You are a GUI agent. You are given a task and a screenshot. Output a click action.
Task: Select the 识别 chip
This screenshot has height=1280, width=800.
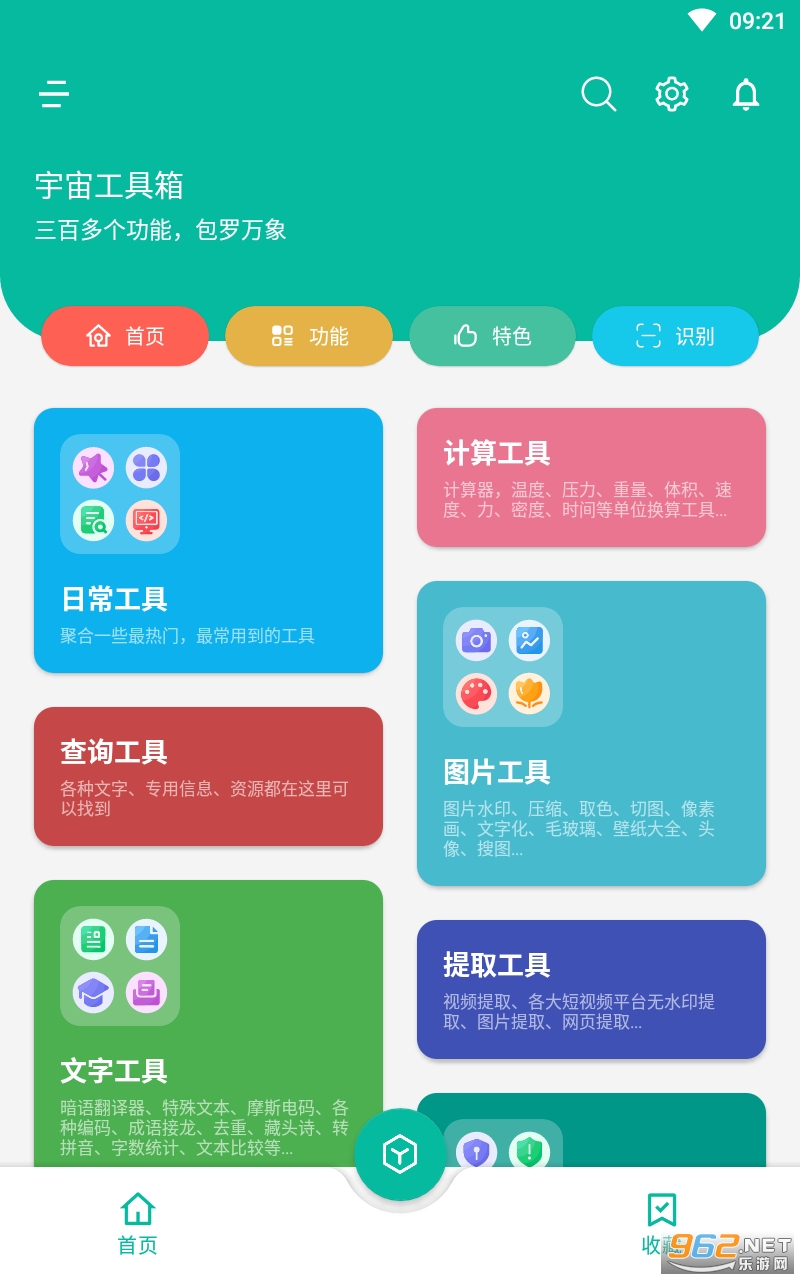[x=675, y=336]
